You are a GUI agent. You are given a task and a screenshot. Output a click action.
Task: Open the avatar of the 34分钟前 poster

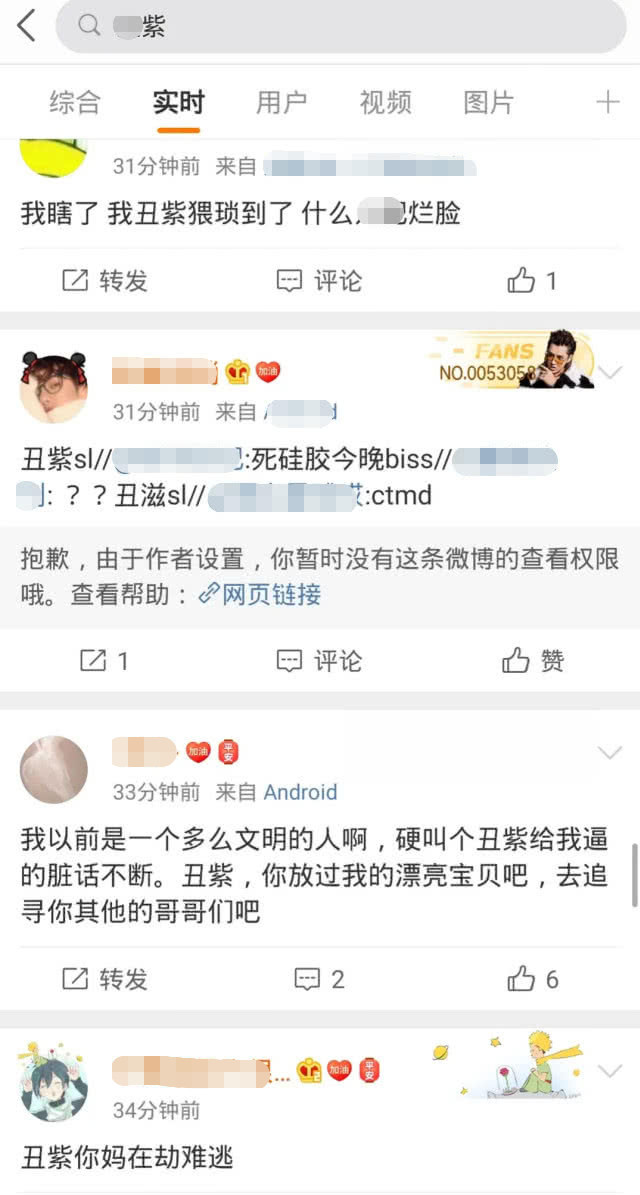point(54,1086)
